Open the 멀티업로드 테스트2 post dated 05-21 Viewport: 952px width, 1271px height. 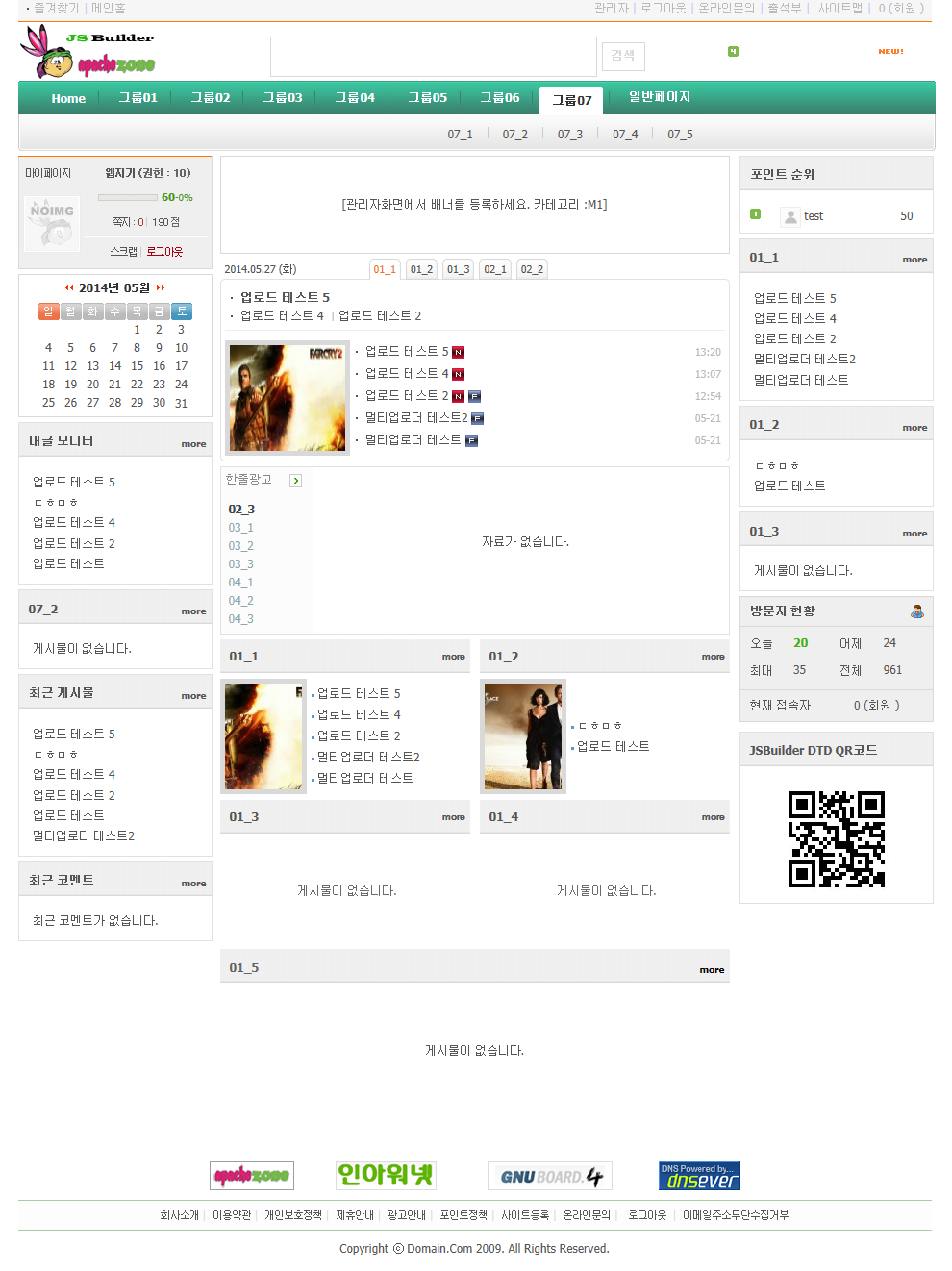coord(416,418)
